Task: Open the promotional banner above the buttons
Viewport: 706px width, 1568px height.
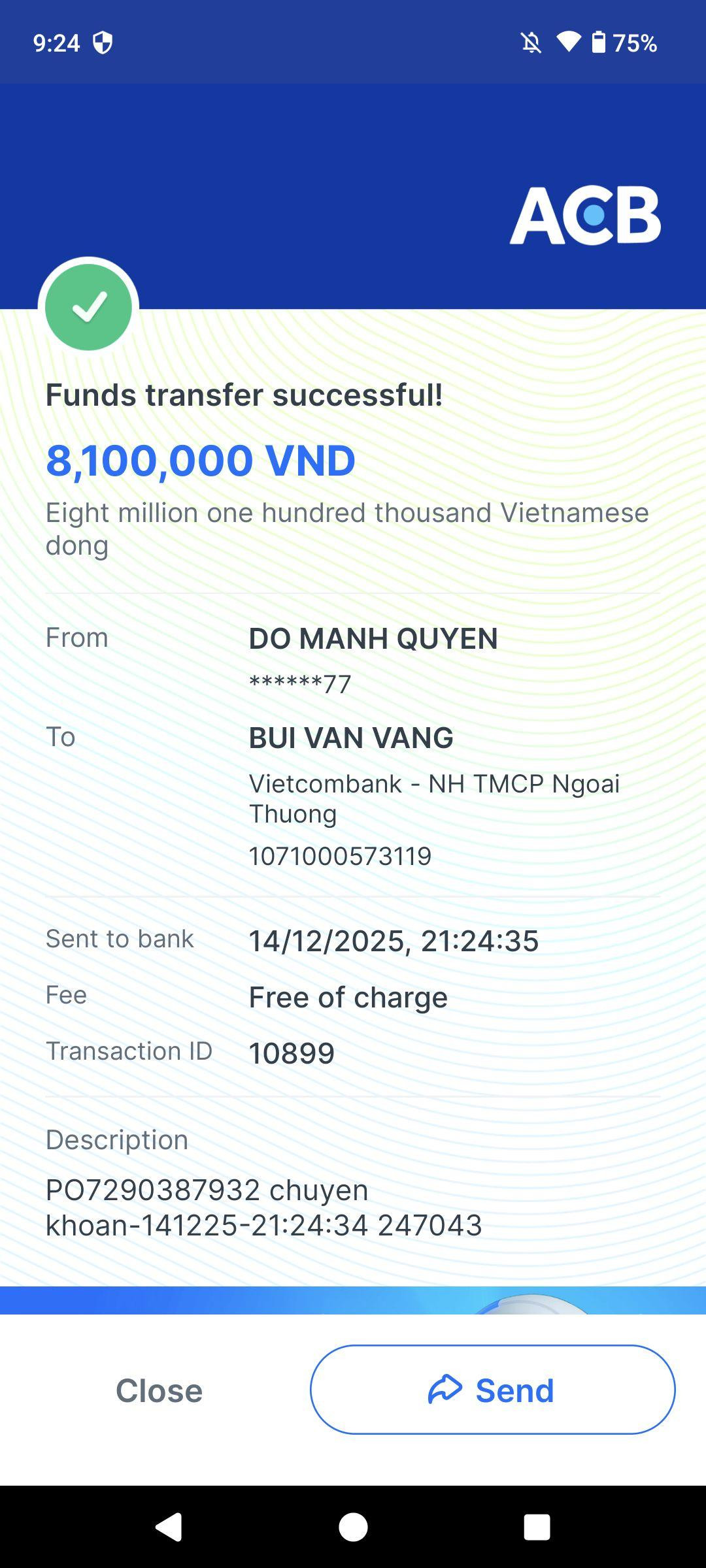Action: pos(353,1300)
